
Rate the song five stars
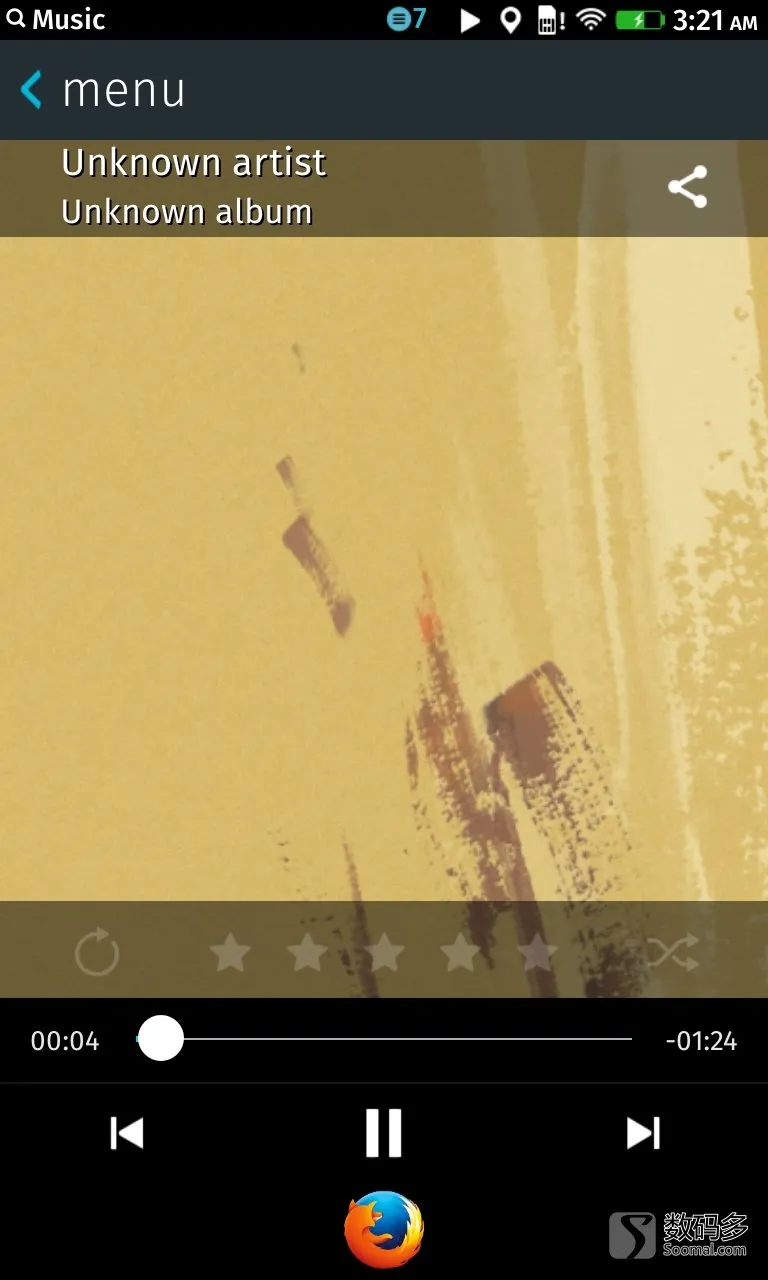point(537,952)
